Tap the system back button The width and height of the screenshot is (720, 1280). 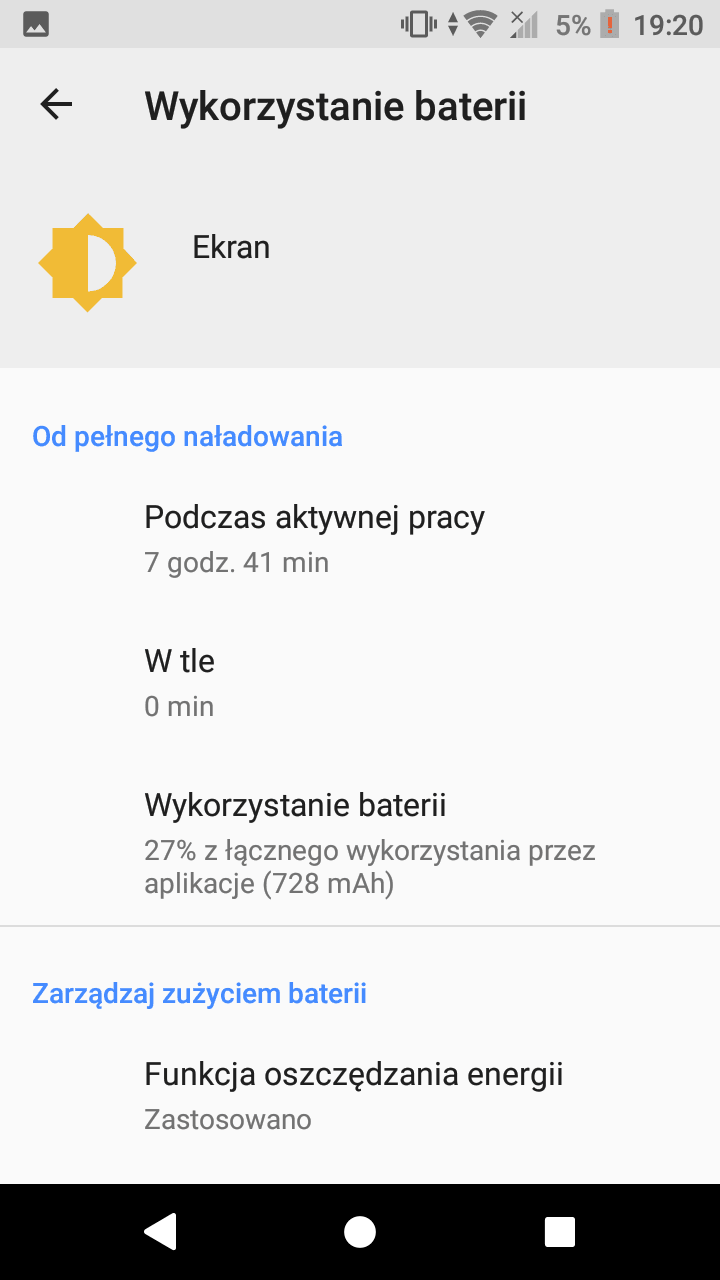tap(160, 1232)
